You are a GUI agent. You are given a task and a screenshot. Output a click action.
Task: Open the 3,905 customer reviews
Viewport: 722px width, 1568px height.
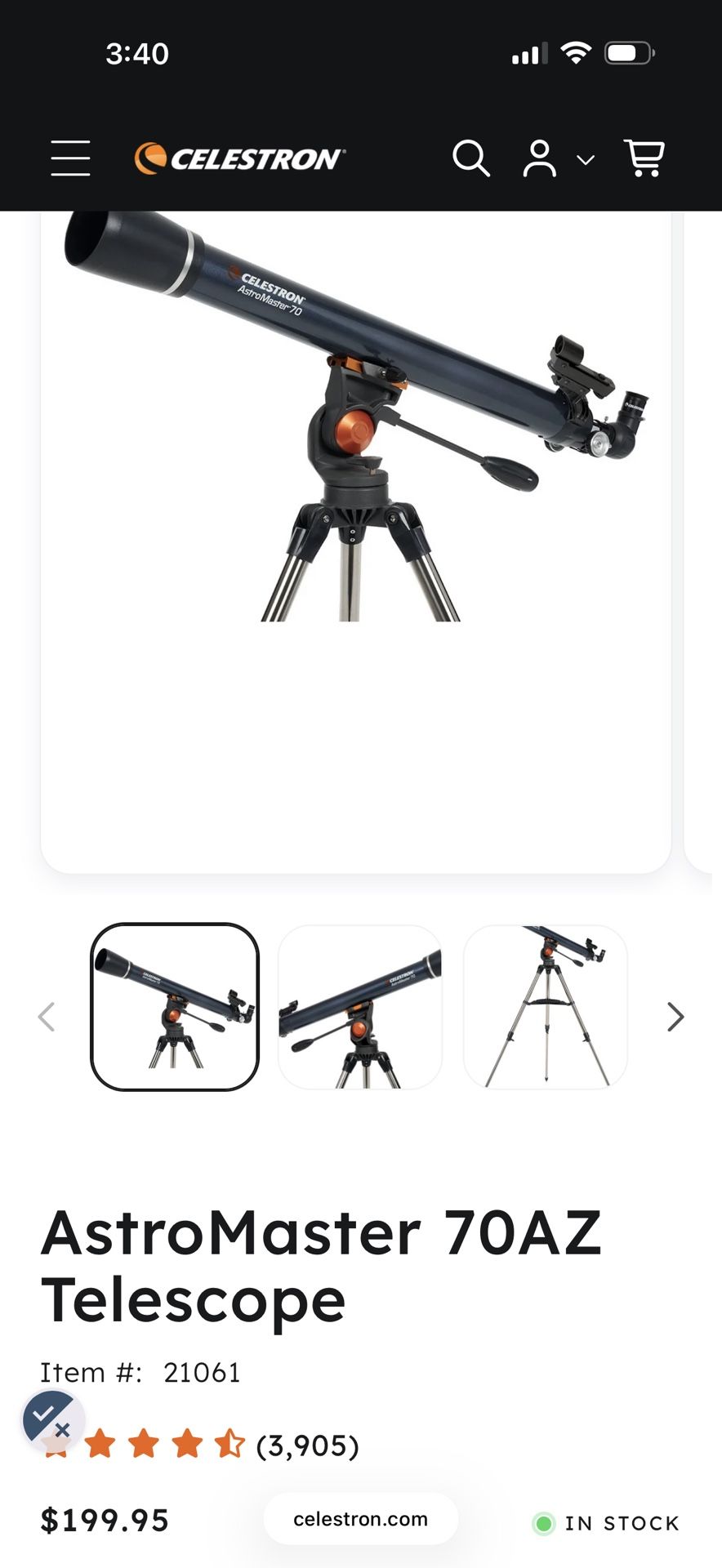(x=307, y=1445)
